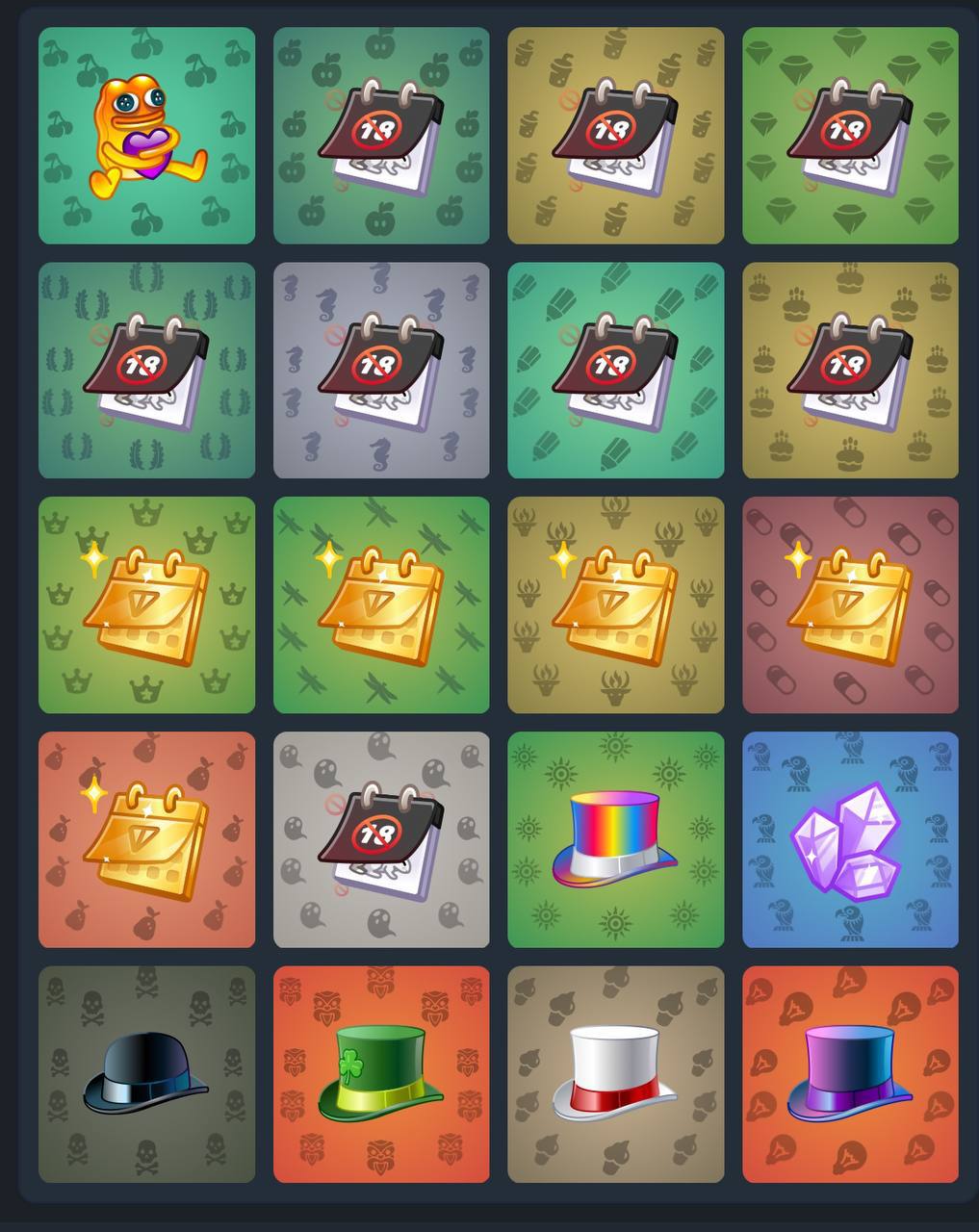Select the 18 calendar on diamond background

(x=850, y=136)
